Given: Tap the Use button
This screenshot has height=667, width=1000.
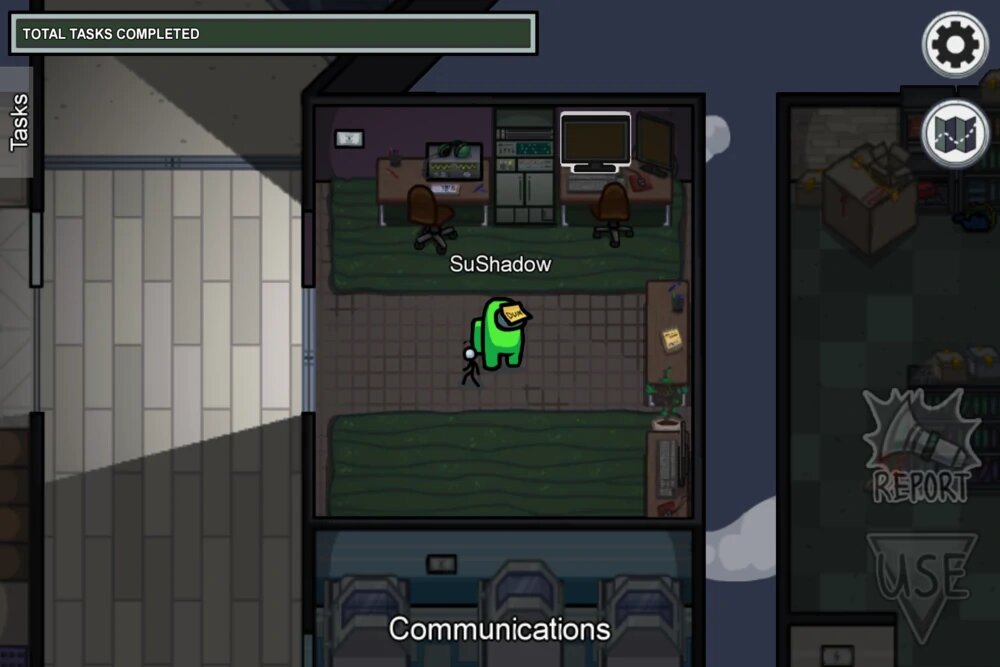Looking at the screenshot, I should click(921, 580).
